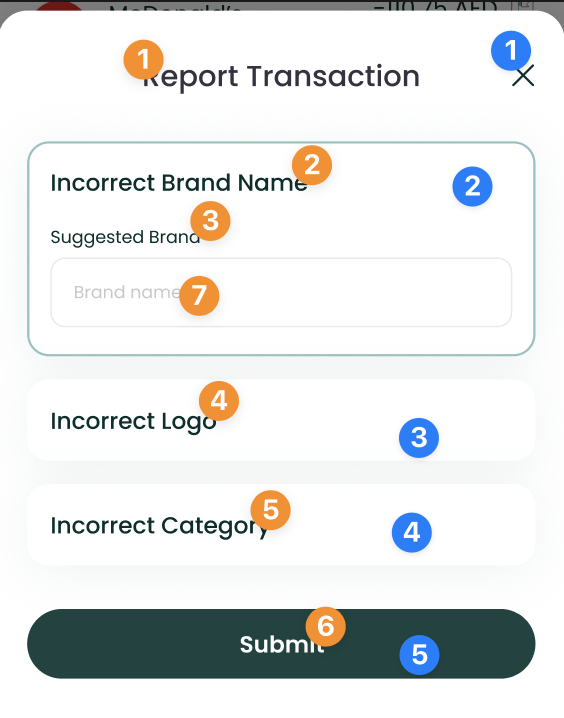Pick the Incorrect Category option
This screenshot has height=718, width=564.
pos(281,525)
